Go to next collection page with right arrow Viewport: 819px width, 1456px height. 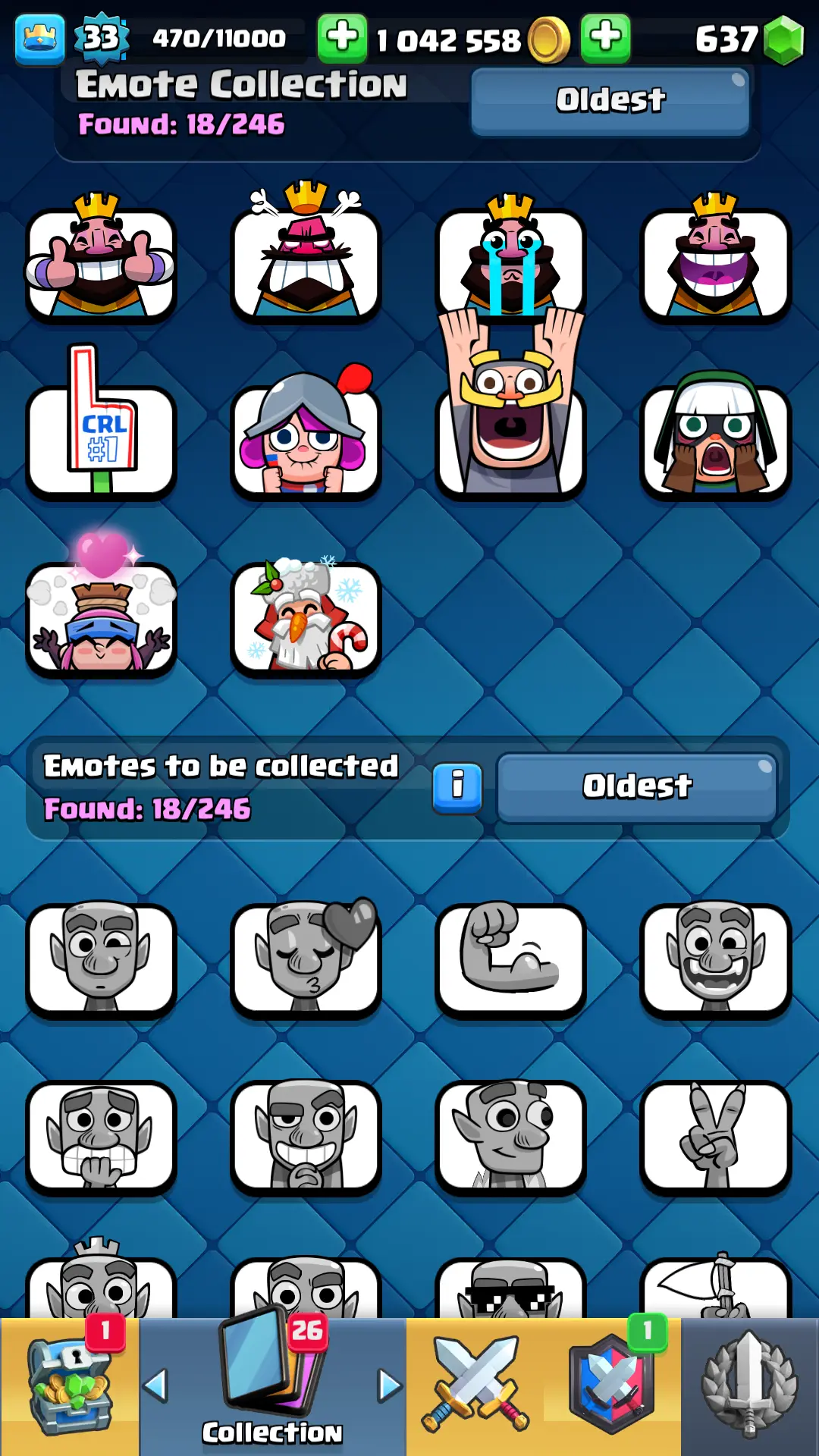click(x=389, y=1386)
